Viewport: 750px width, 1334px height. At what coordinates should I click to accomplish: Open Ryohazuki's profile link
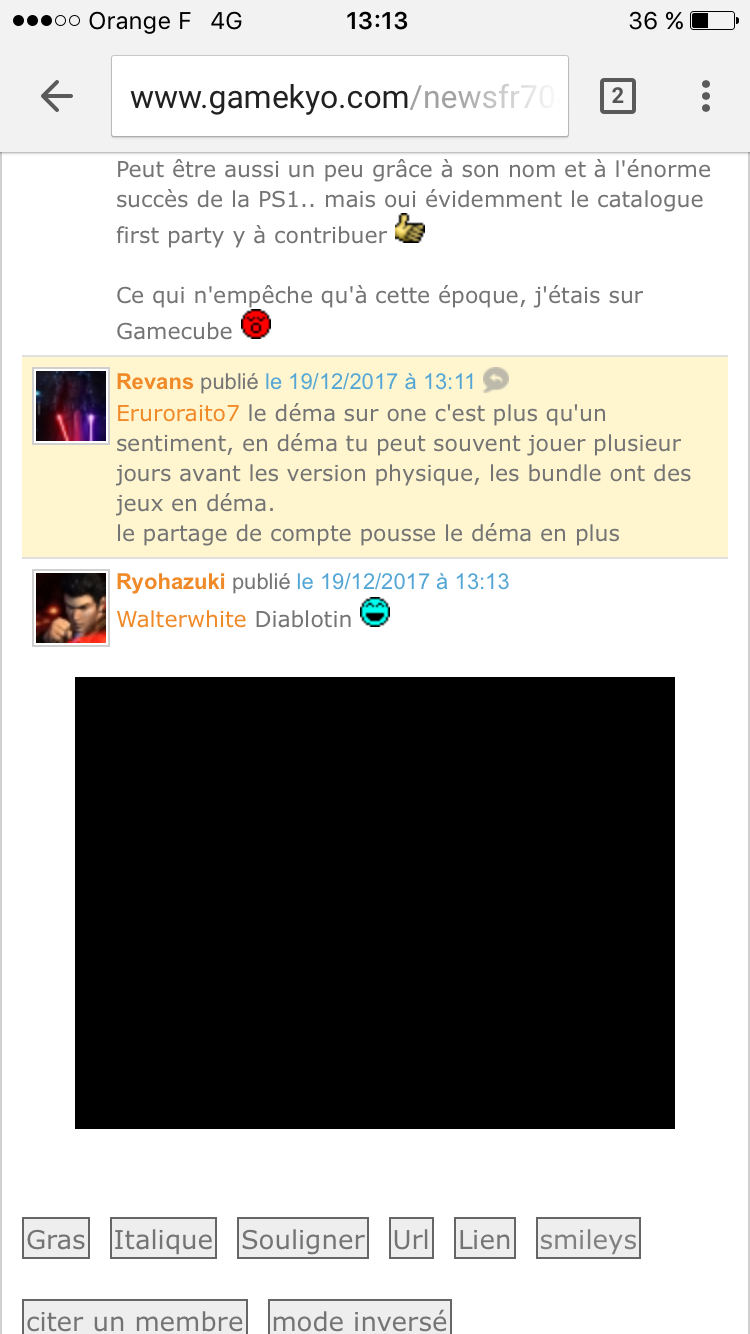coord(171,582)
